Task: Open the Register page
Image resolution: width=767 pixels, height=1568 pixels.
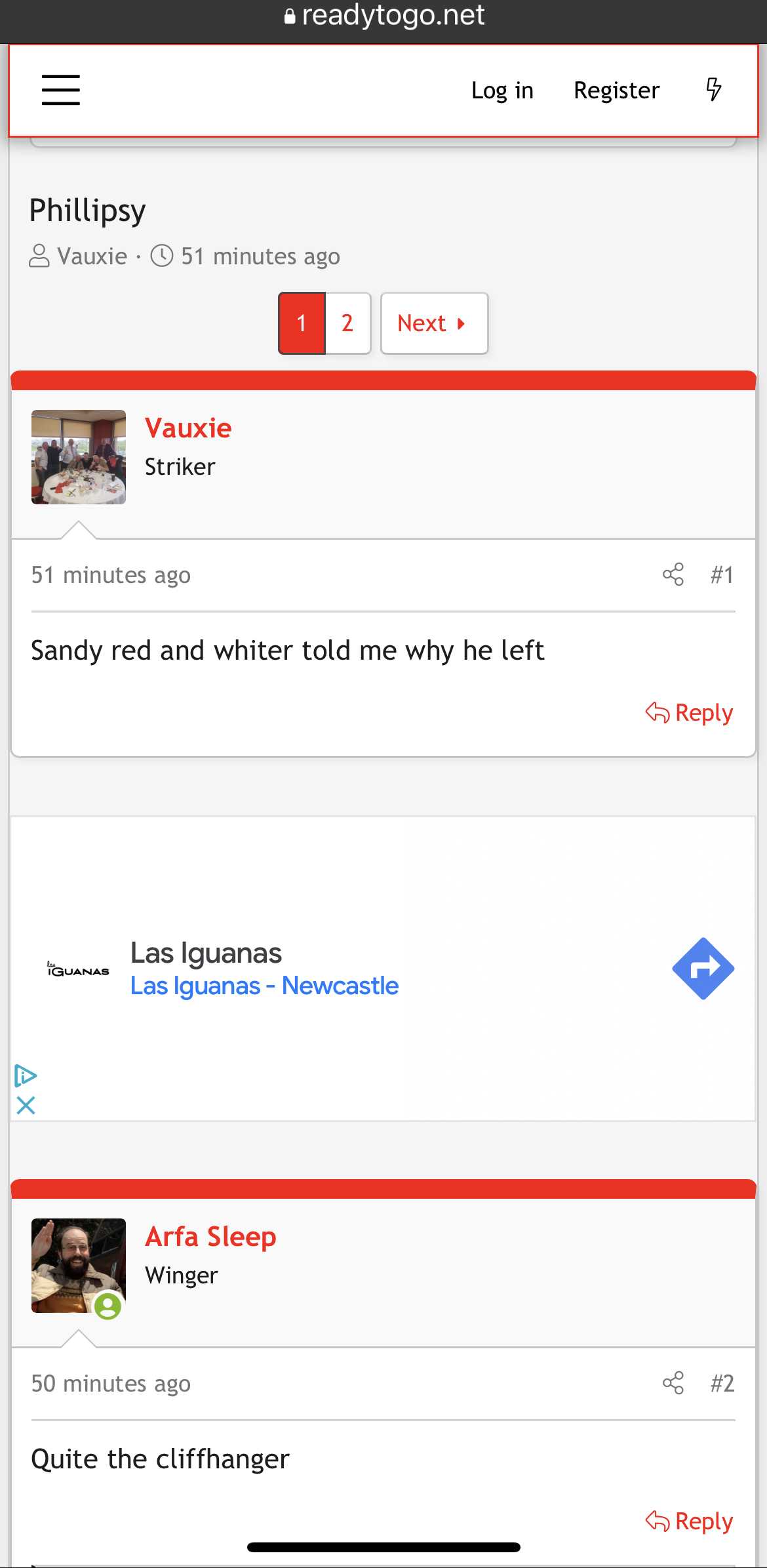Action: point(616,90)
